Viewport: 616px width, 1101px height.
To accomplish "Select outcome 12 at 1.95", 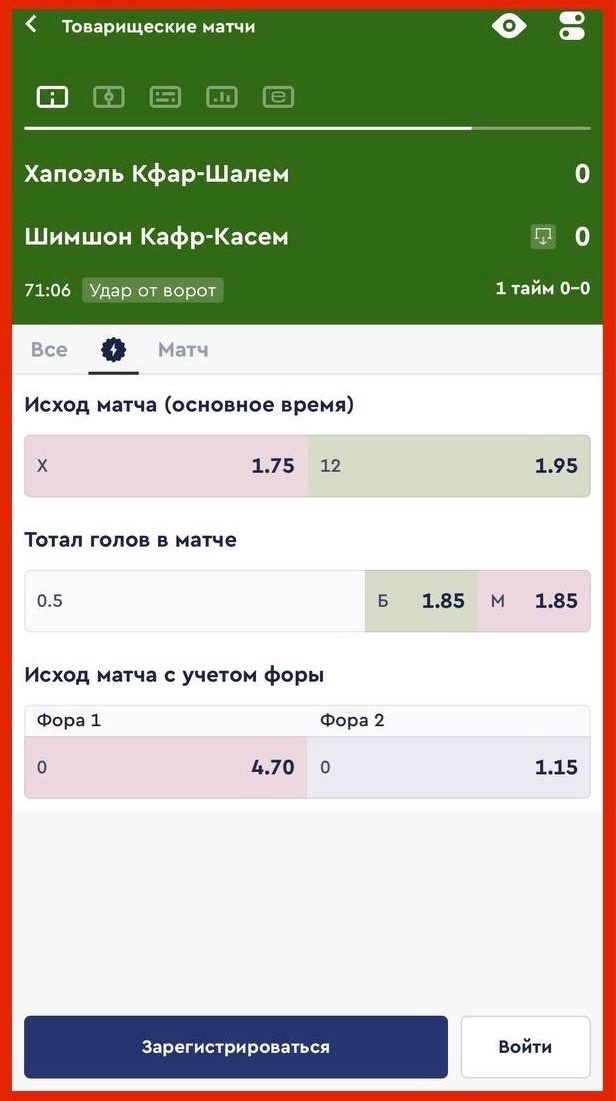I will coord(448,466).
